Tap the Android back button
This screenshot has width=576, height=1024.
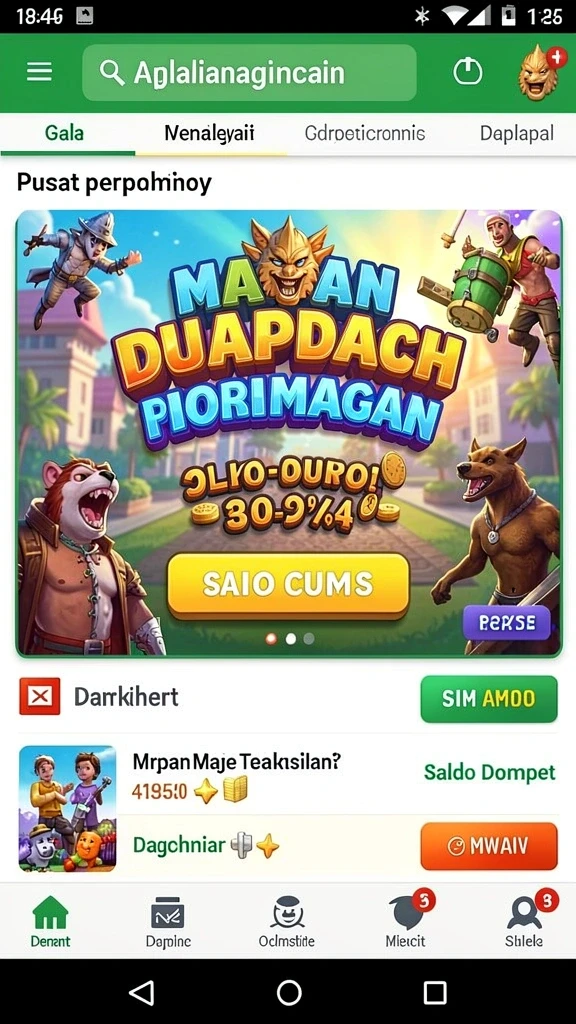[142, 992]
